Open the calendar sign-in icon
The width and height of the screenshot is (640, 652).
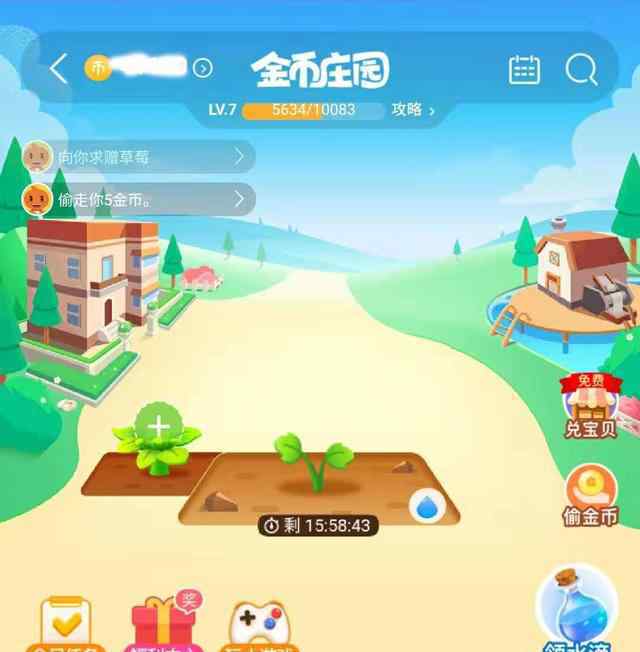[524, 69]
